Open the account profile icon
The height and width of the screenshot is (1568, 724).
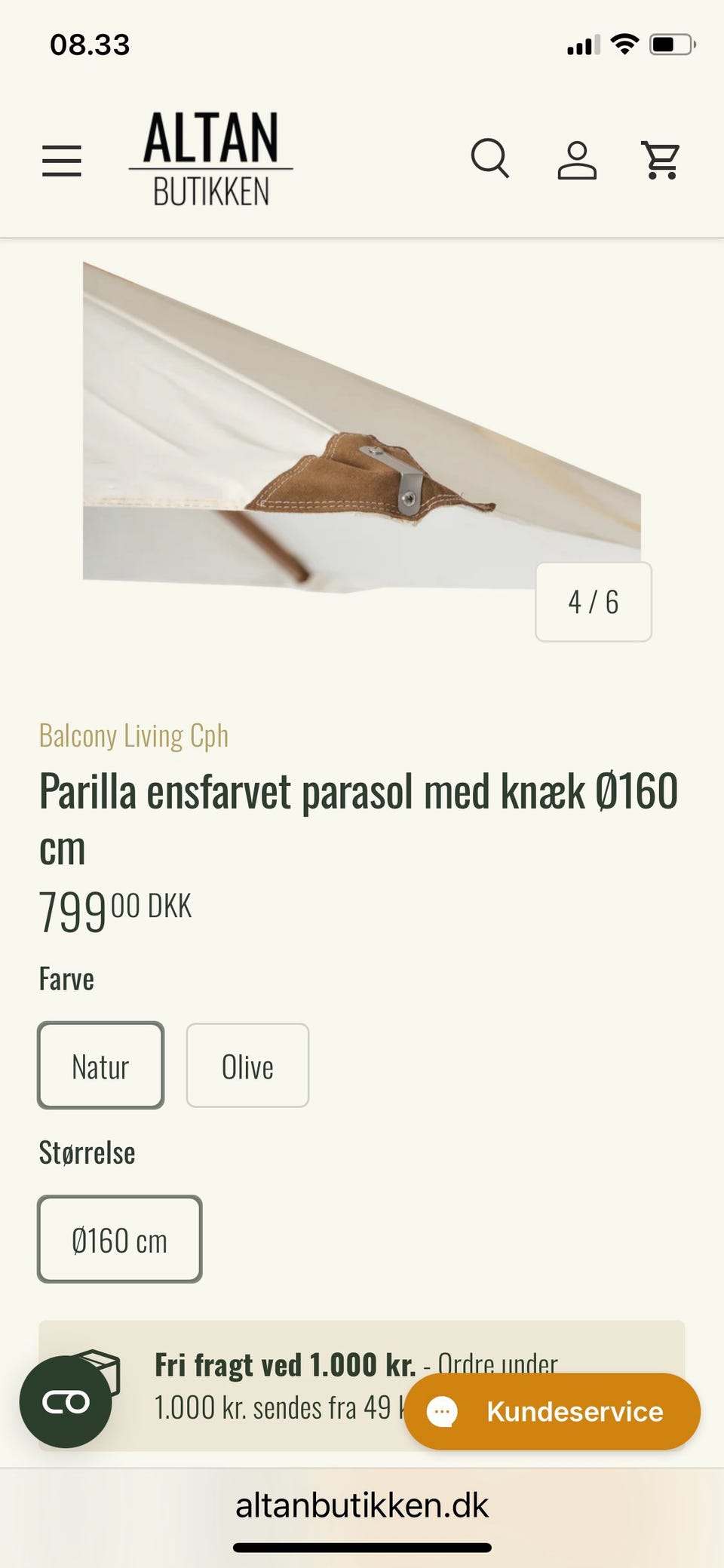coord(578,161)
